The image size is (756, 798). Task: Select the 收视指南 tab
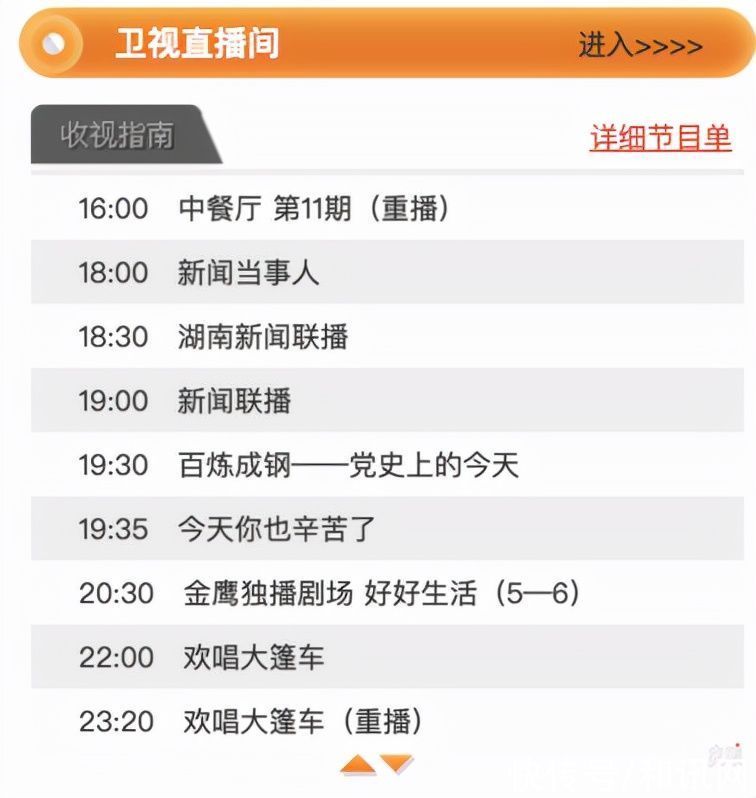(118, 135)
